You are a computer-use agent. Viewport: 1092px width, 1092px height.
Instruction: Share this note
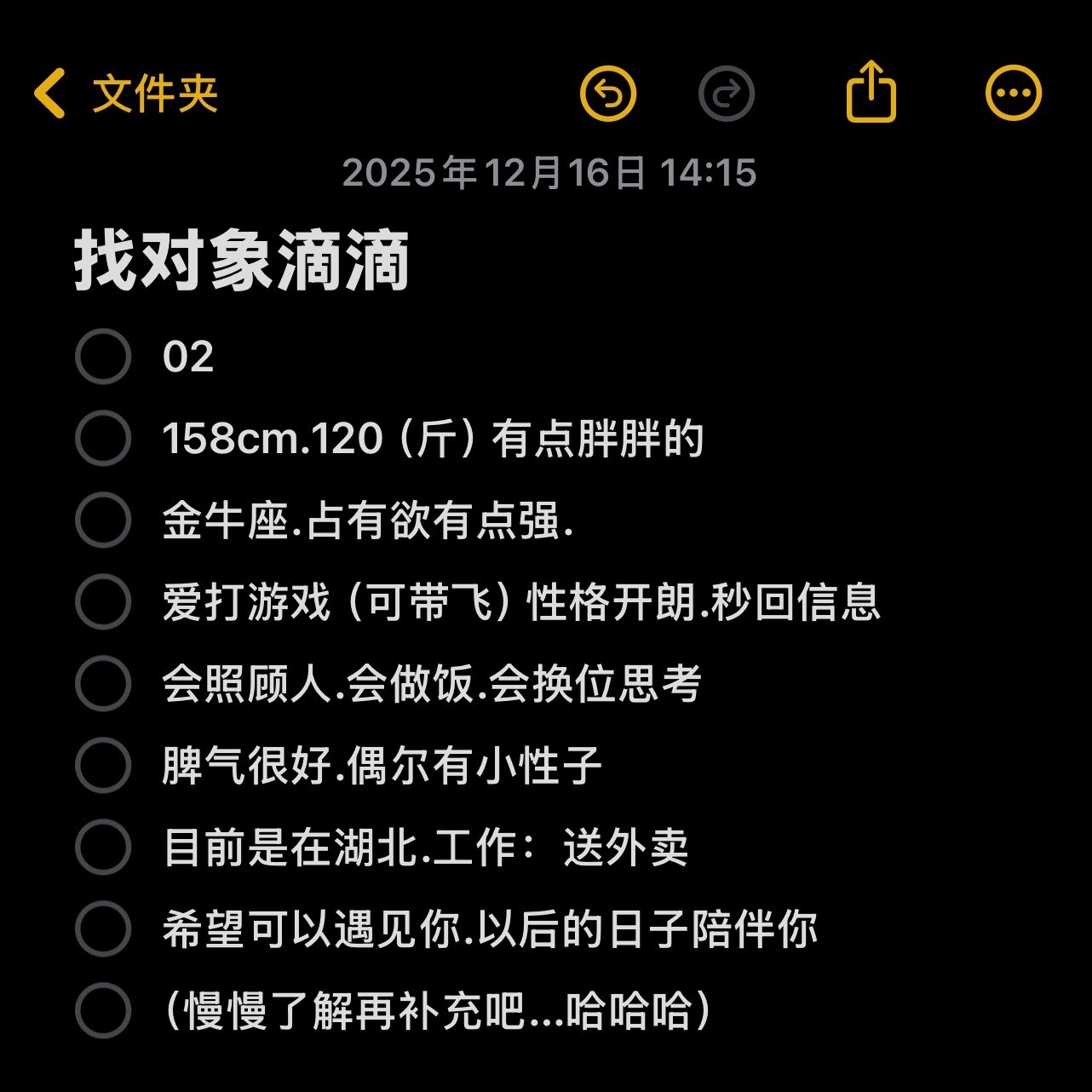click(x=871, y=91)
